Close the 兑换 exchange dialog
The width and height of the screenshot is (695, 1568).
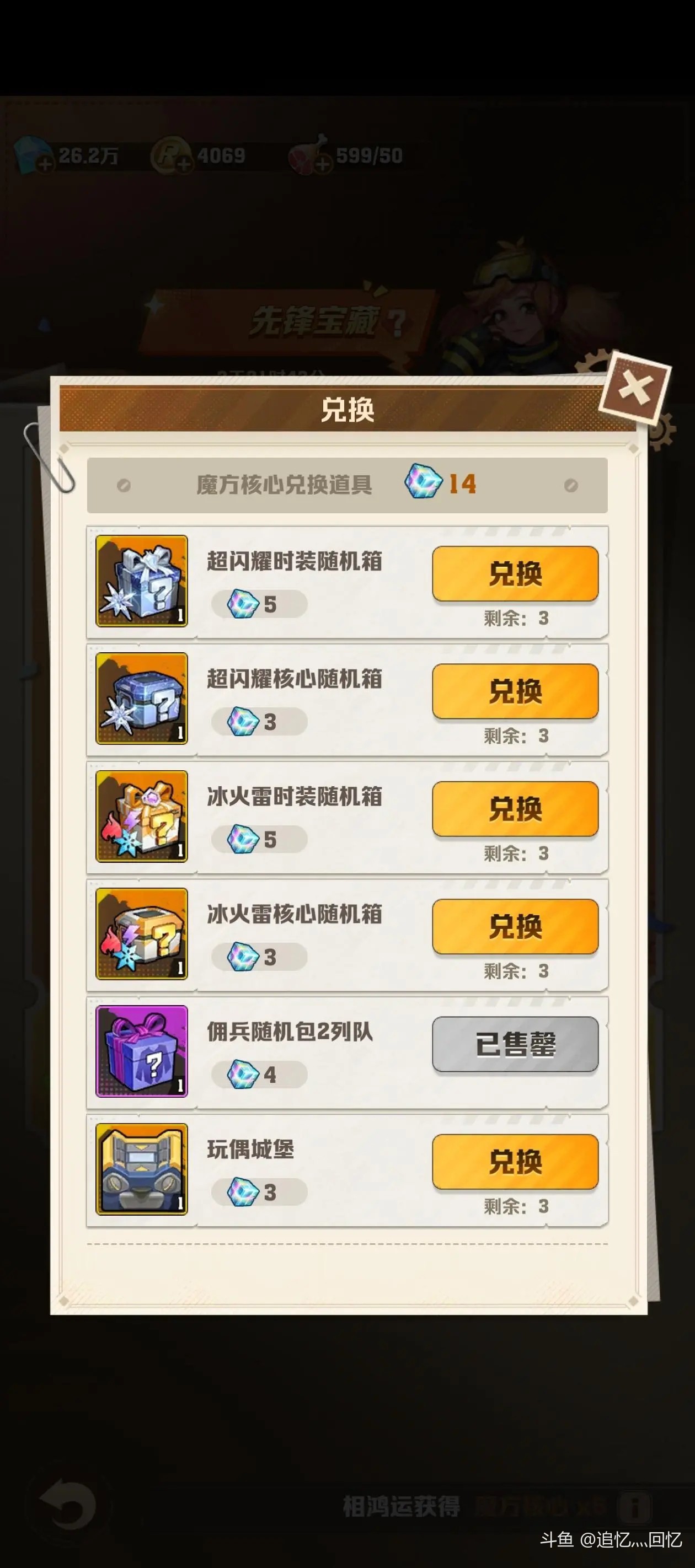pyautogui.click(x=635, y=390)
